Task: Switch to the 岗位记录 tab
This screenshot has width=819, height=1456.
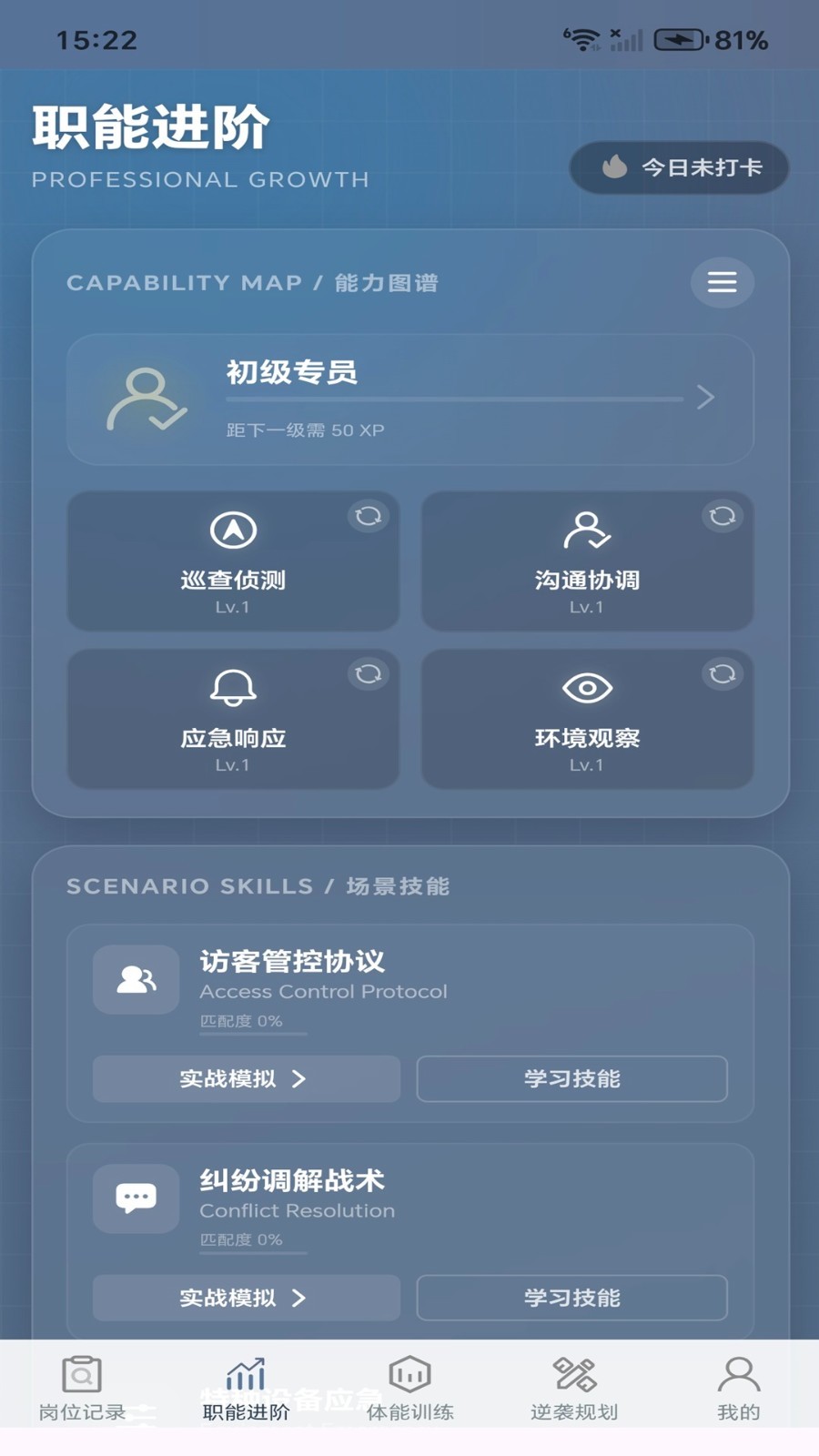Action: point(82,1388)
